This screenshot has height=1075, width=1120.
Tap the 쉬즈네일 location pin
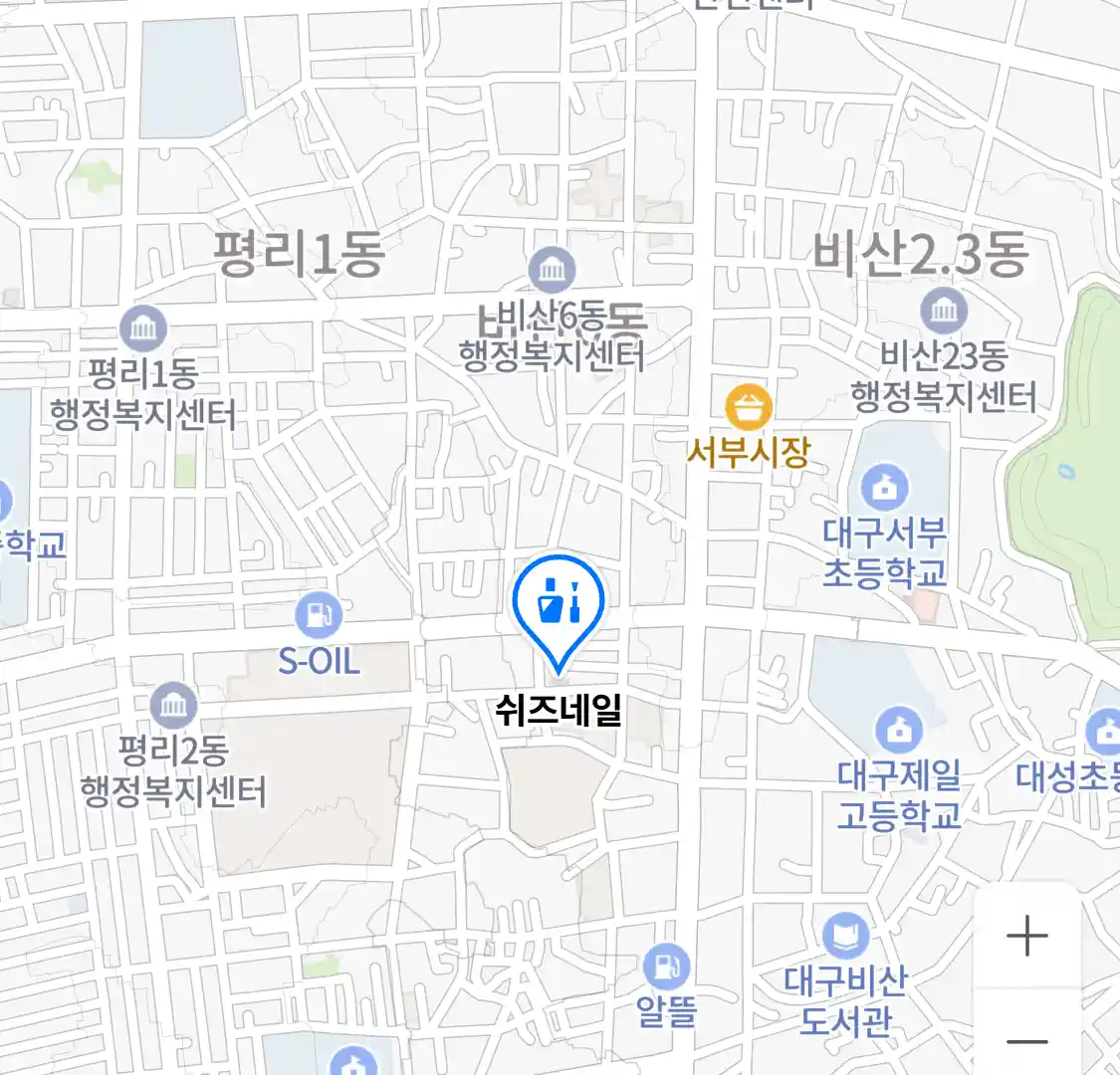click(x=559, y=603)
